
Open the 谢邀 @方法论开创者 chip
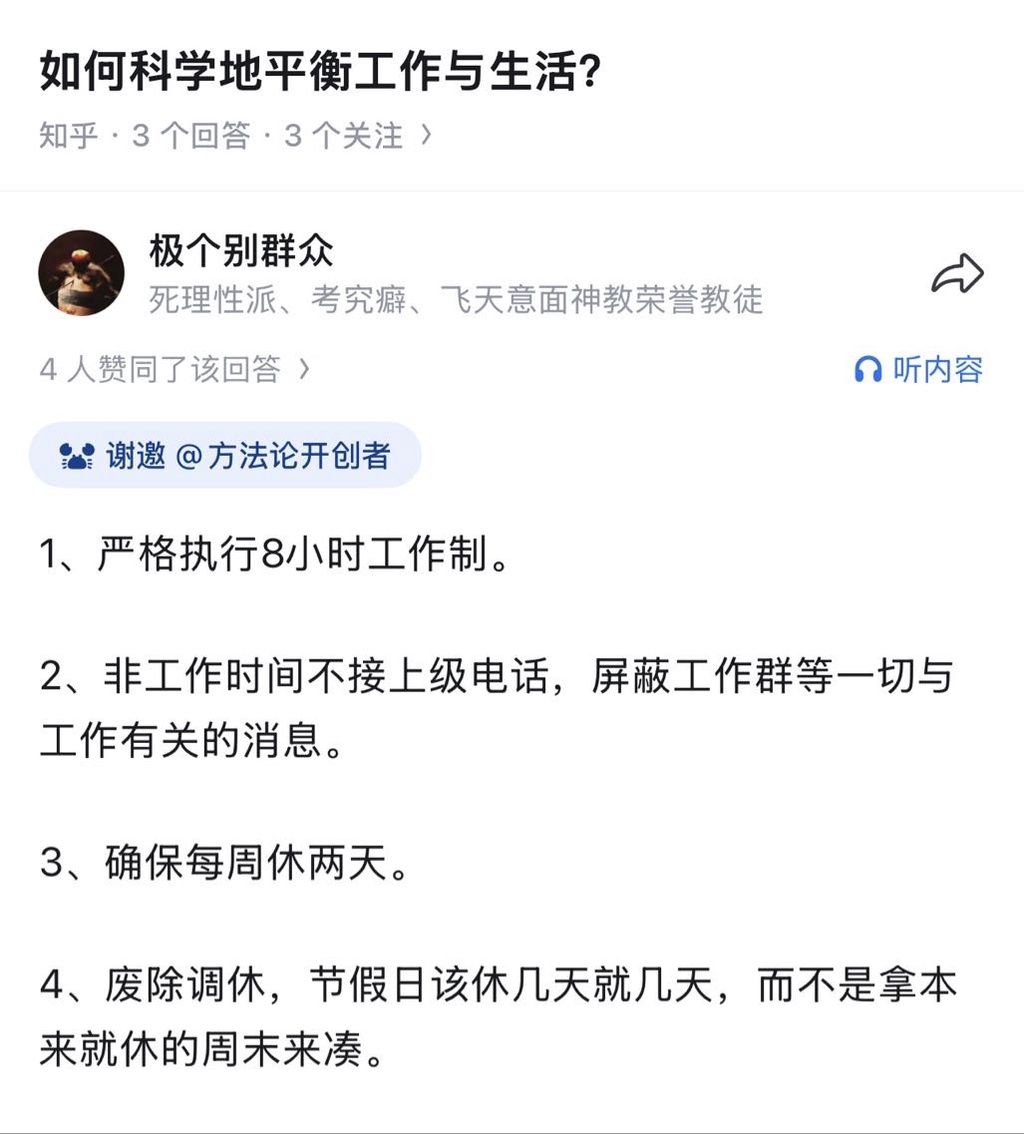click(226, 455)
